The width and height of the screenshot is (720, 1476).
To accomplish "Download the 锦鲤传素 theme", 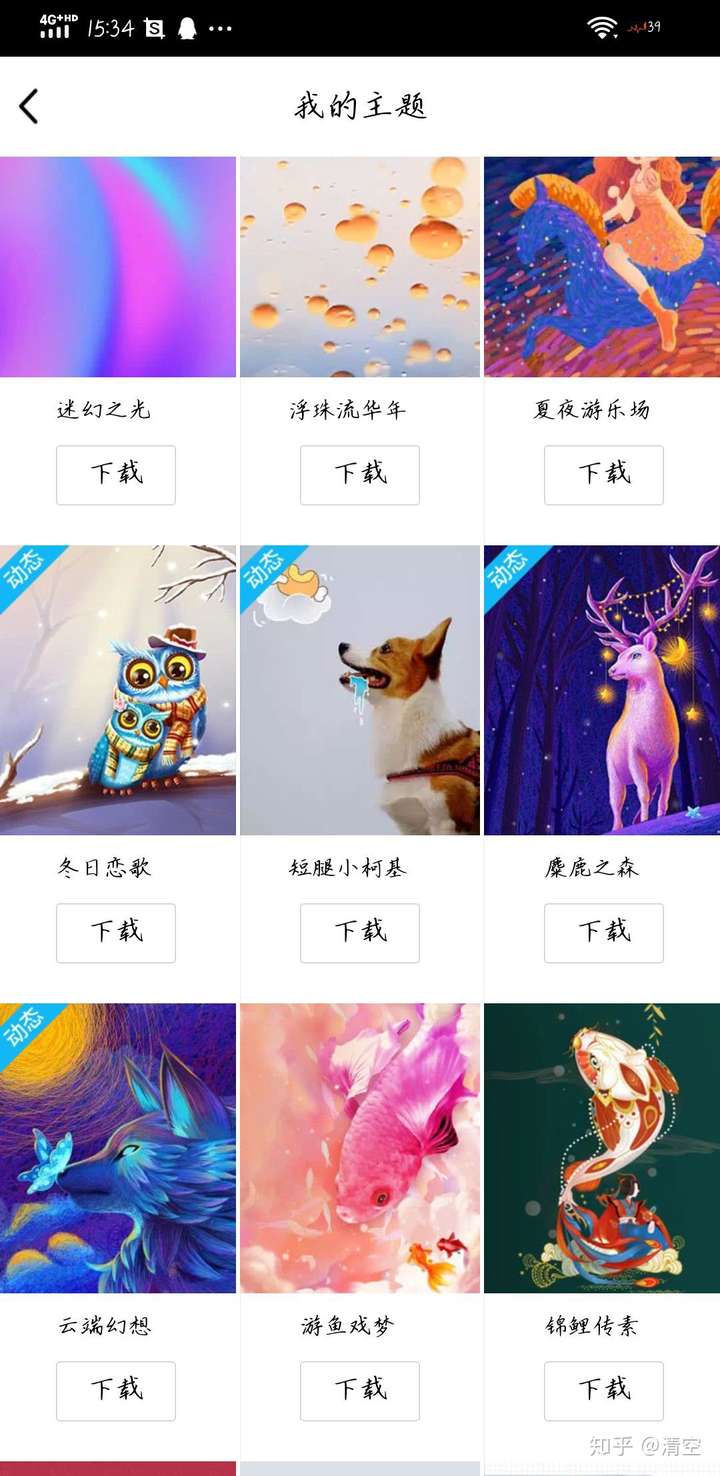I will [x=603, y=1391].
